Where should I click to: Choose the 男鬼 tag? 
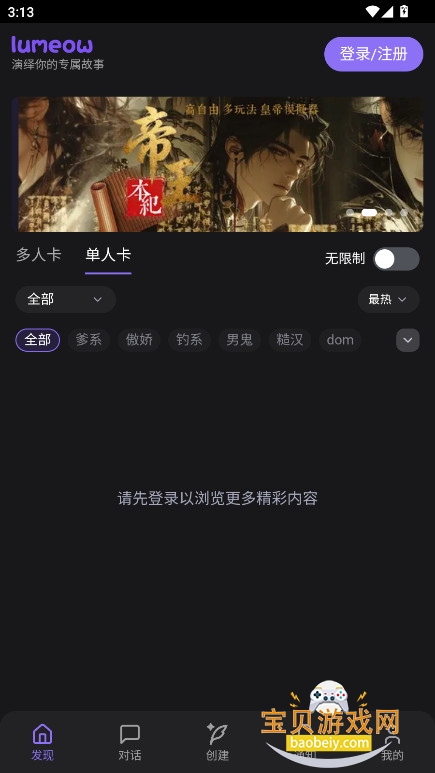coord(240,340)
